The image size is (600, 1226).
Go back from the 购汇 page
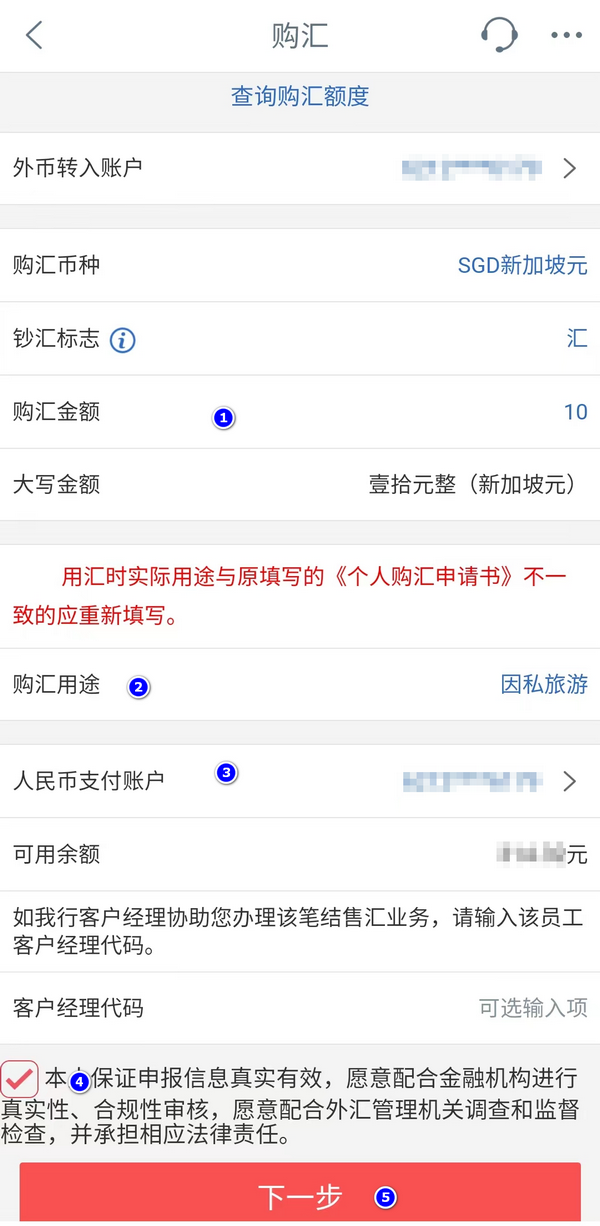34,36
